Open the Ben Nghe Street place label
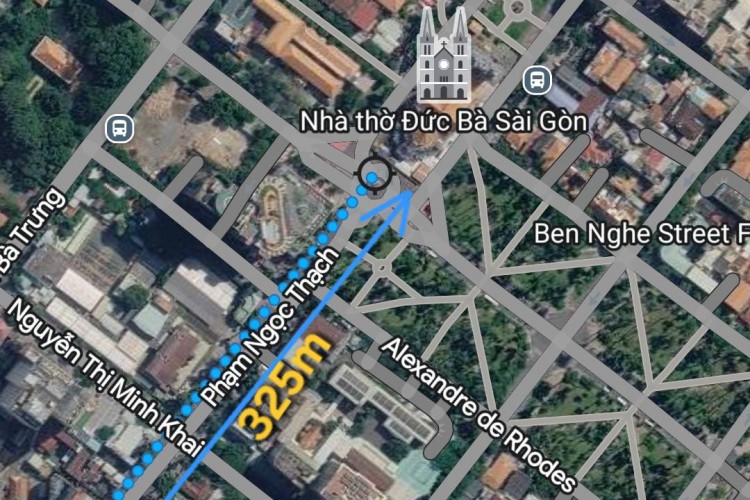Screen dimensions: 750x500 (x=640, y=234)
